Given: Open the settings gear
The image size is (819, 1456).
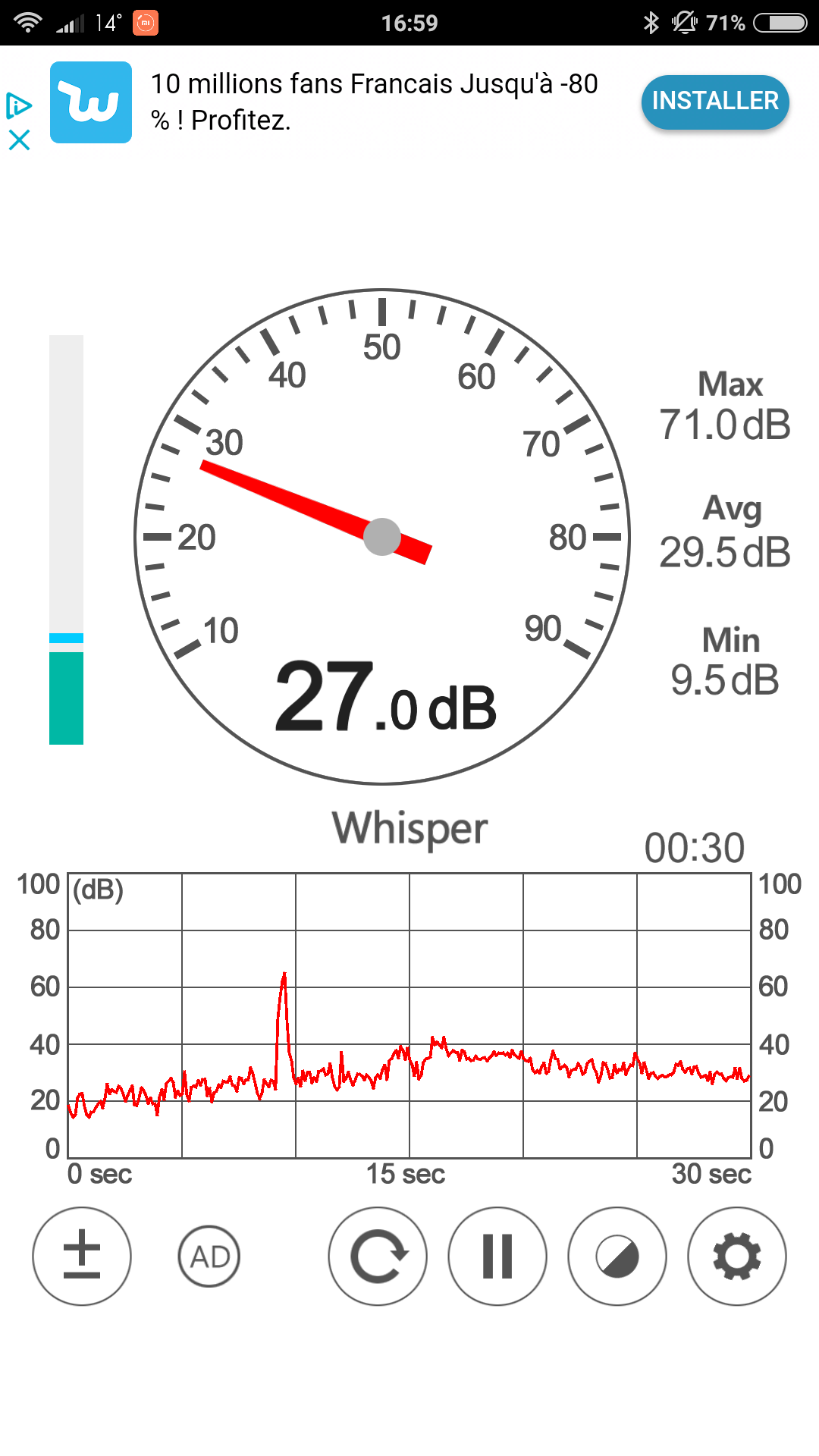Looking at the screenshot, I should 737,1257.
